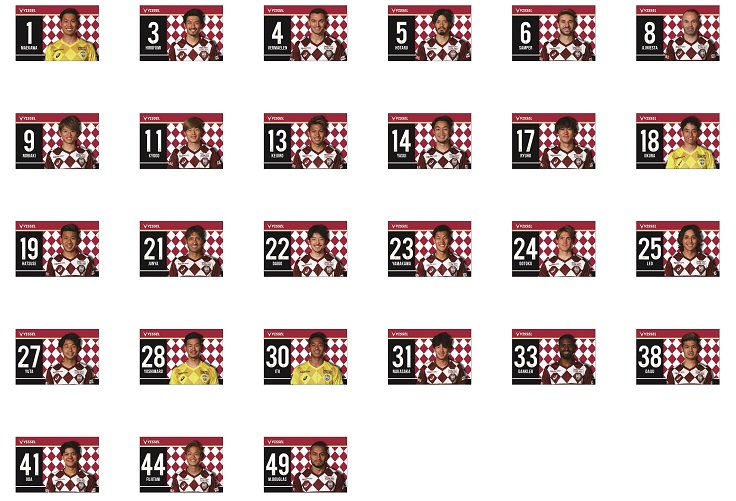Screen dimensions: 736x501
Task: Open number 11 Kyogo's player card
Action: [x=181, y=141]
